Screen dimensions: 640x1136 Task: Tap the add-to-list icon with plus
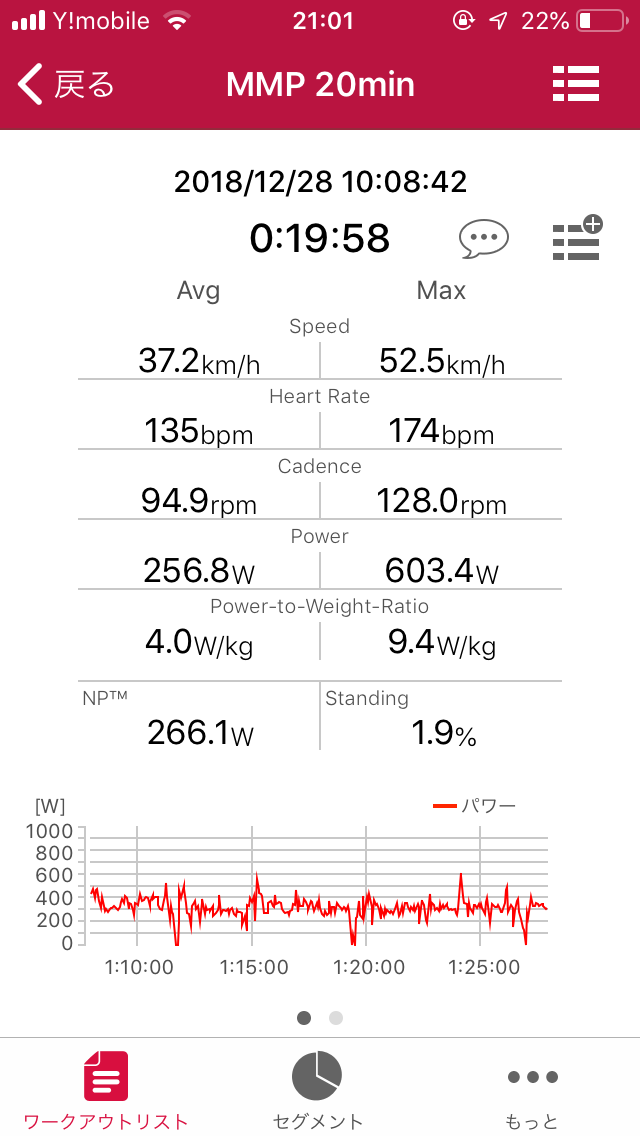click(x=577, y=238)
